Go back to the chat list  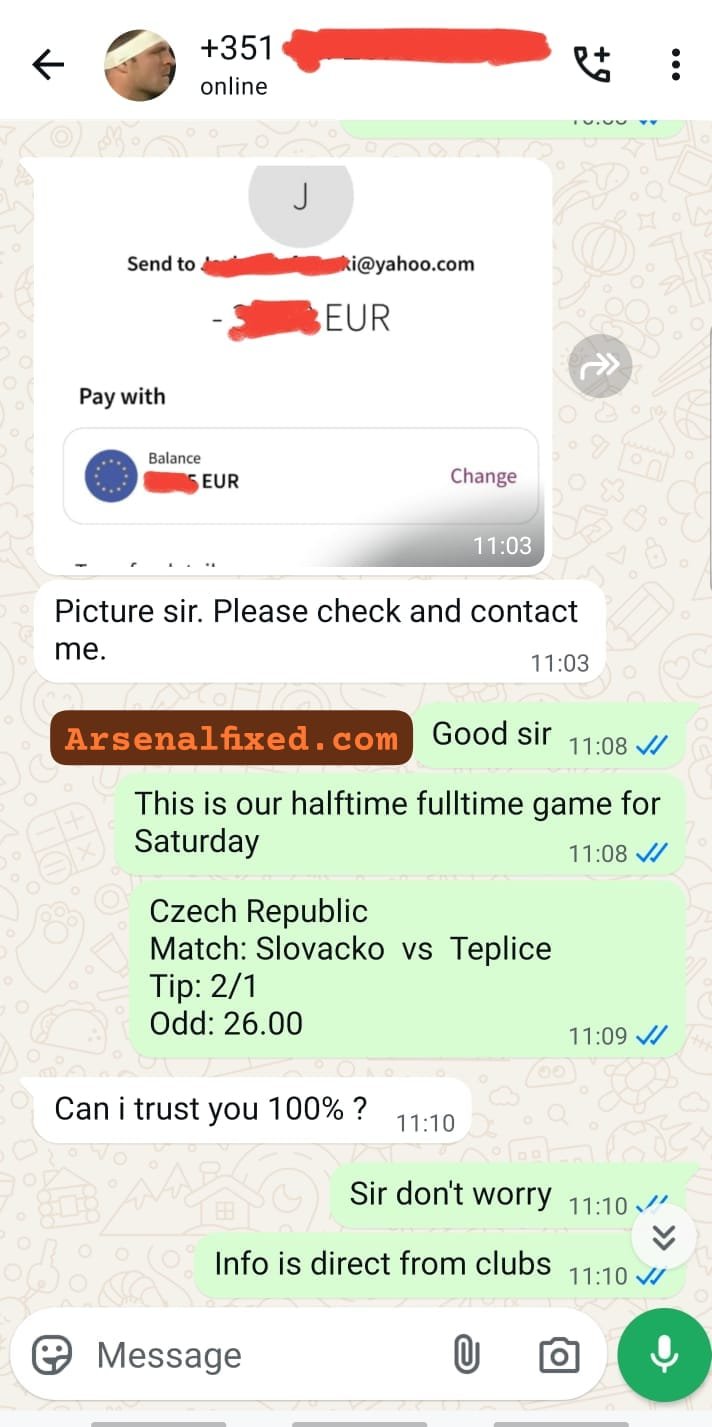48,65
